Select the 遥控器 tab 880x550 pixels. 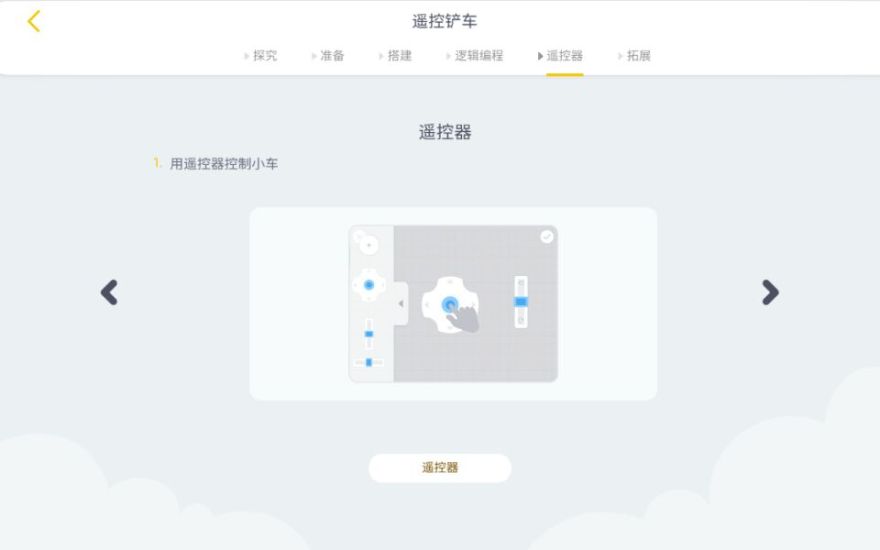coord(562,56)
